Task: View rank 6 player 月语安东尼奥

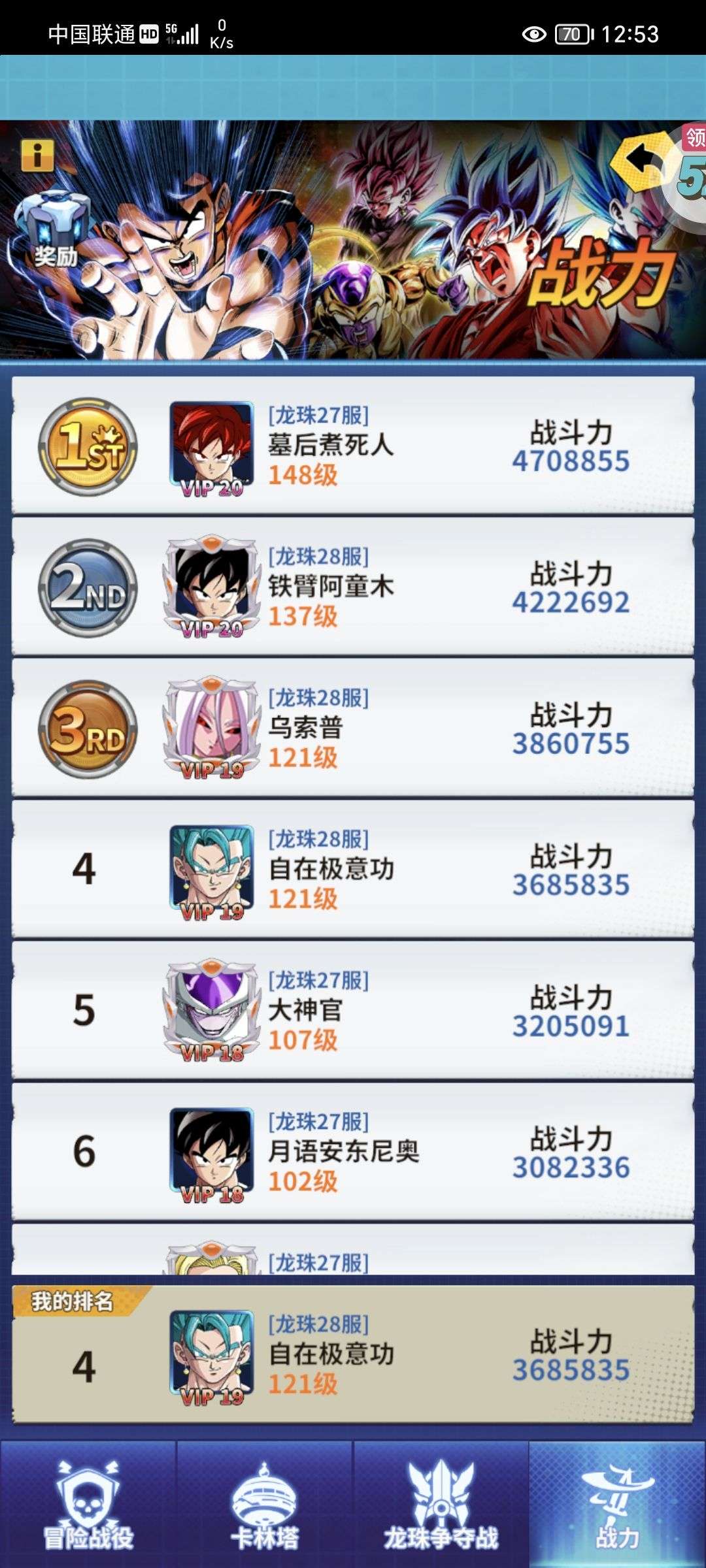Action: click(x=353, y=1151)
